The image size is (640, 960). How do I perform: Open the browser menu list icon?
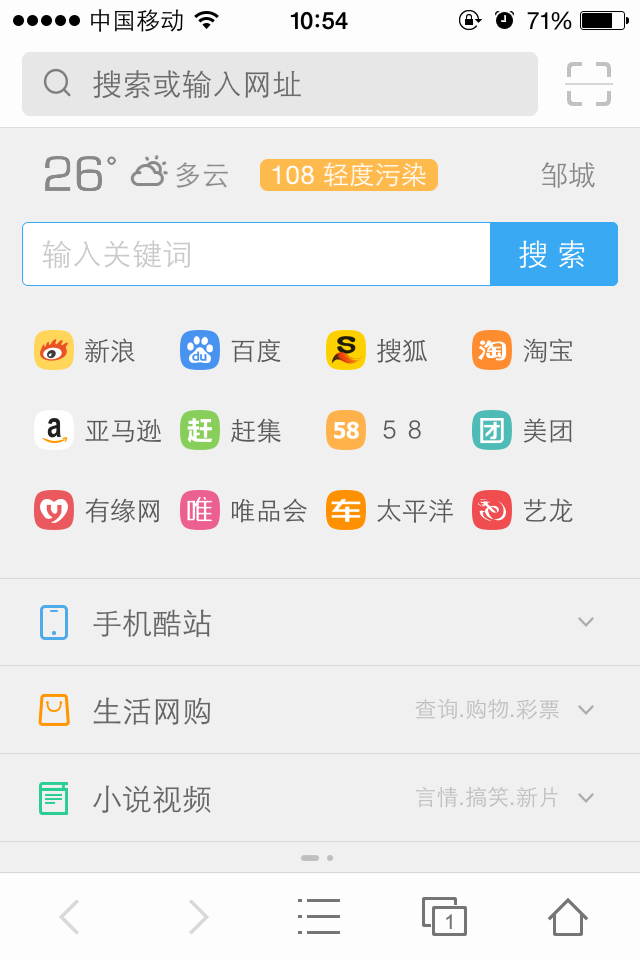(x=319, y=917)
